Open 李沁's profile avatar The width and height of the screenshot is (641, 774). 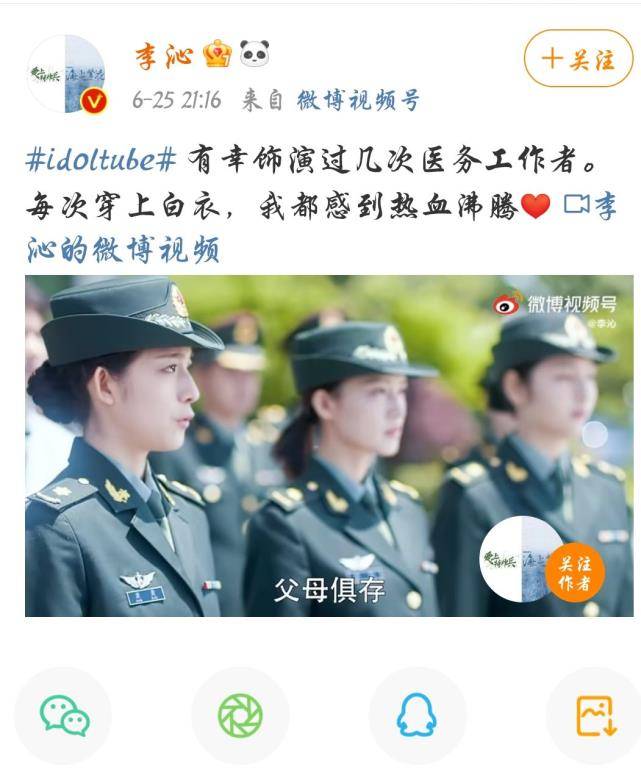(65, 73)
